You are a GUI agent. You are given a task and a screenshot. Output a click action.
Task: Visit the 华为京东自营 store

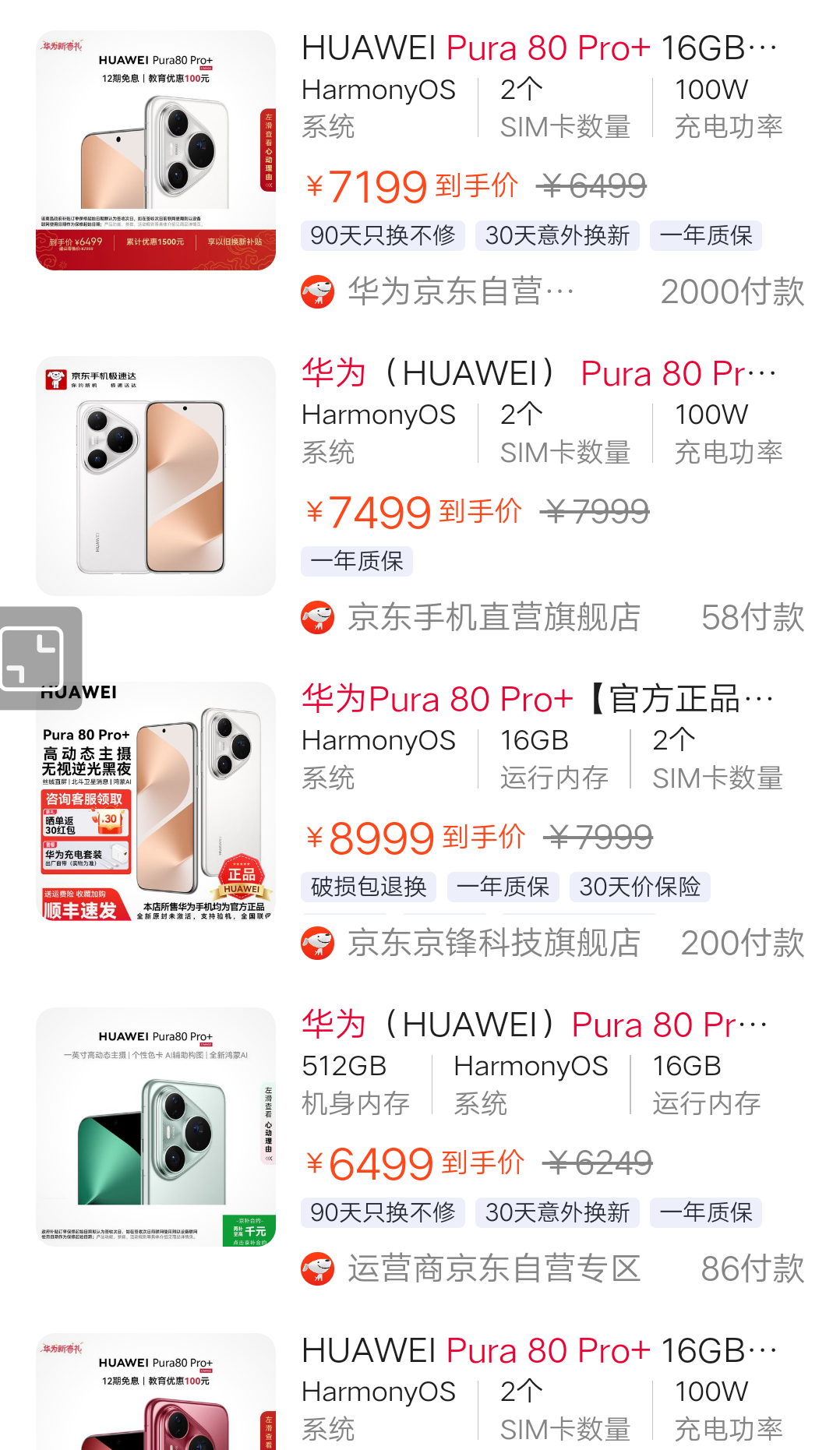pyautogui.click(x=460, y=292)
